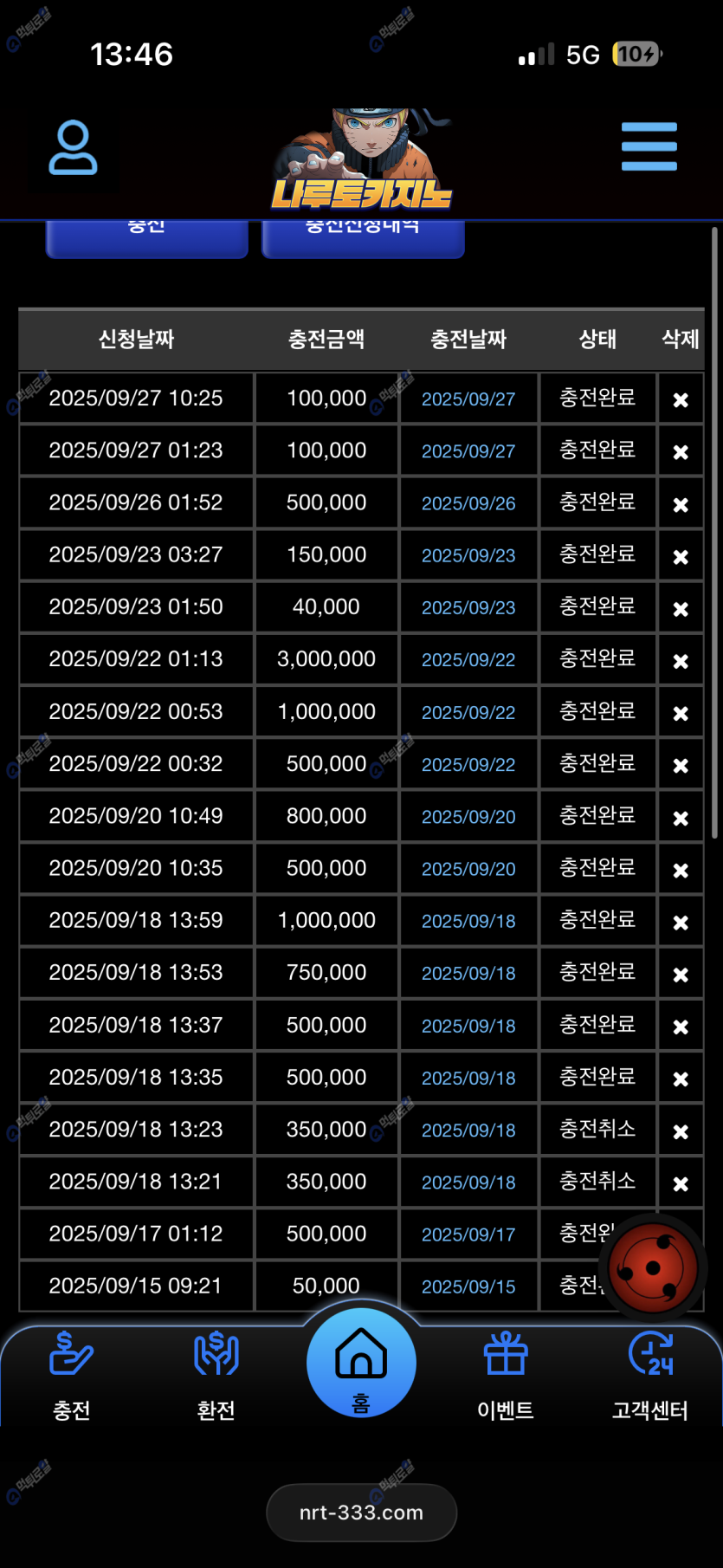The image size is (723, 1568).
Task: Remove the 2025/09/26 01:52 entry
Action: pyautogui.click(x=681, y=504)
